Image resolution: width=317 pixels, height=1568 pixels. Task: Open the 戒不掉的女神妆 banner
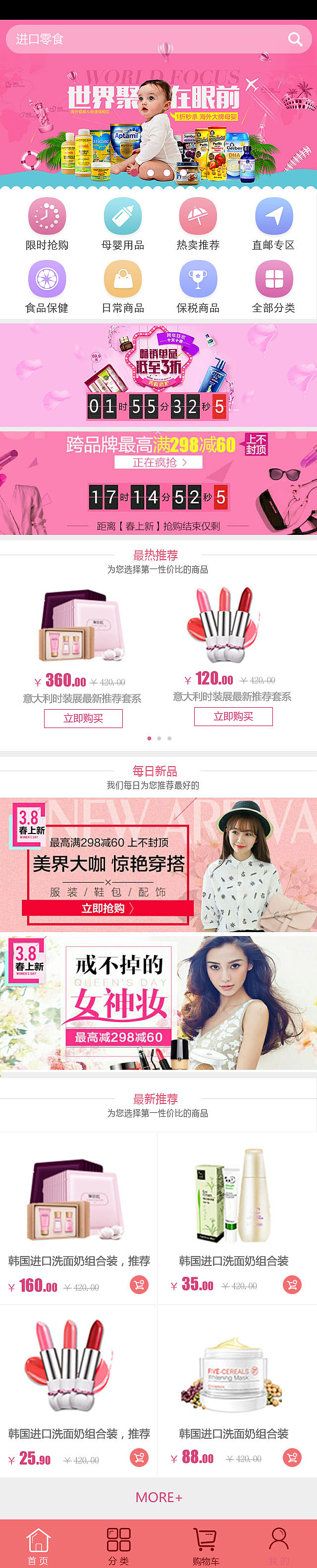point(158,1002)
